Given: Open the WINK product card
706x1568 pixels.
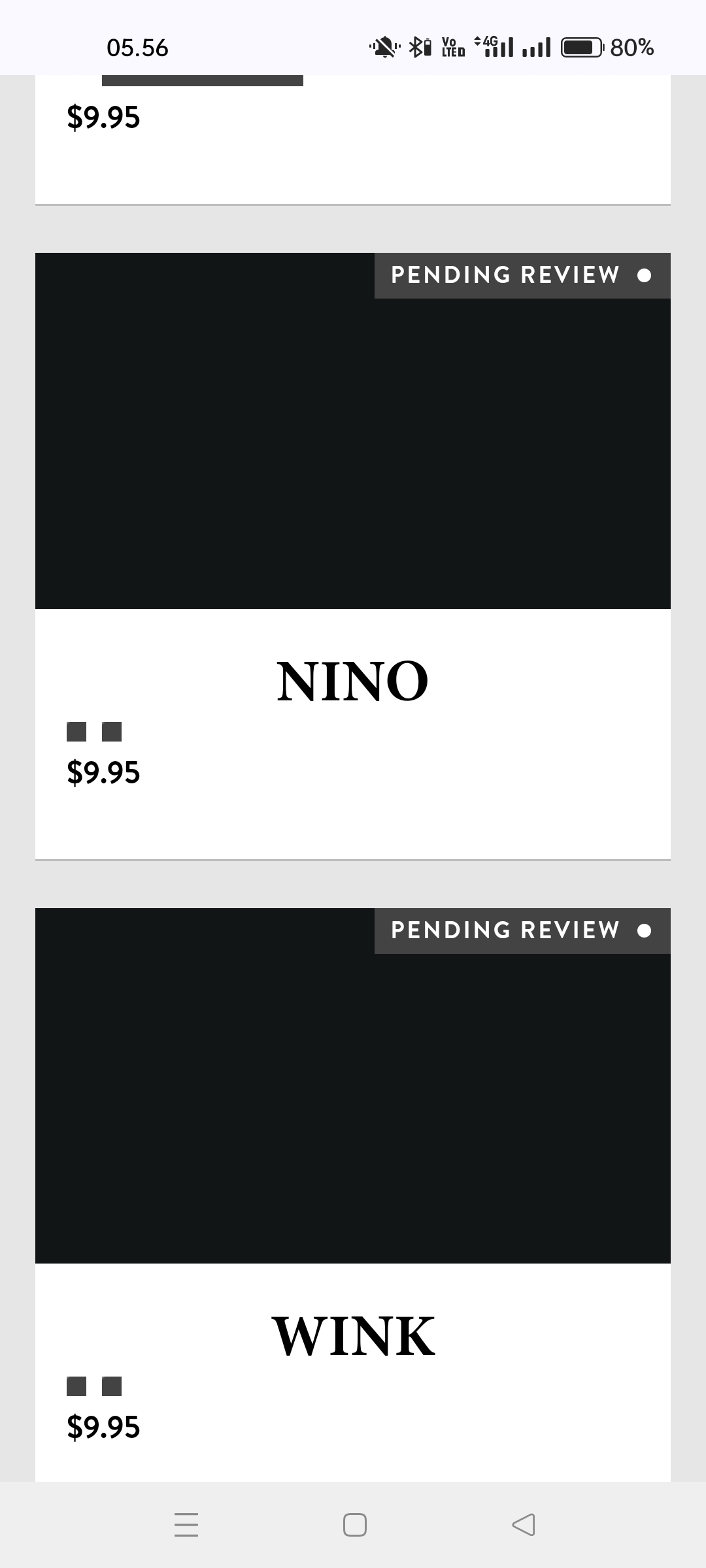Looking at the screenshot, I should click(x=353, y=1335).
